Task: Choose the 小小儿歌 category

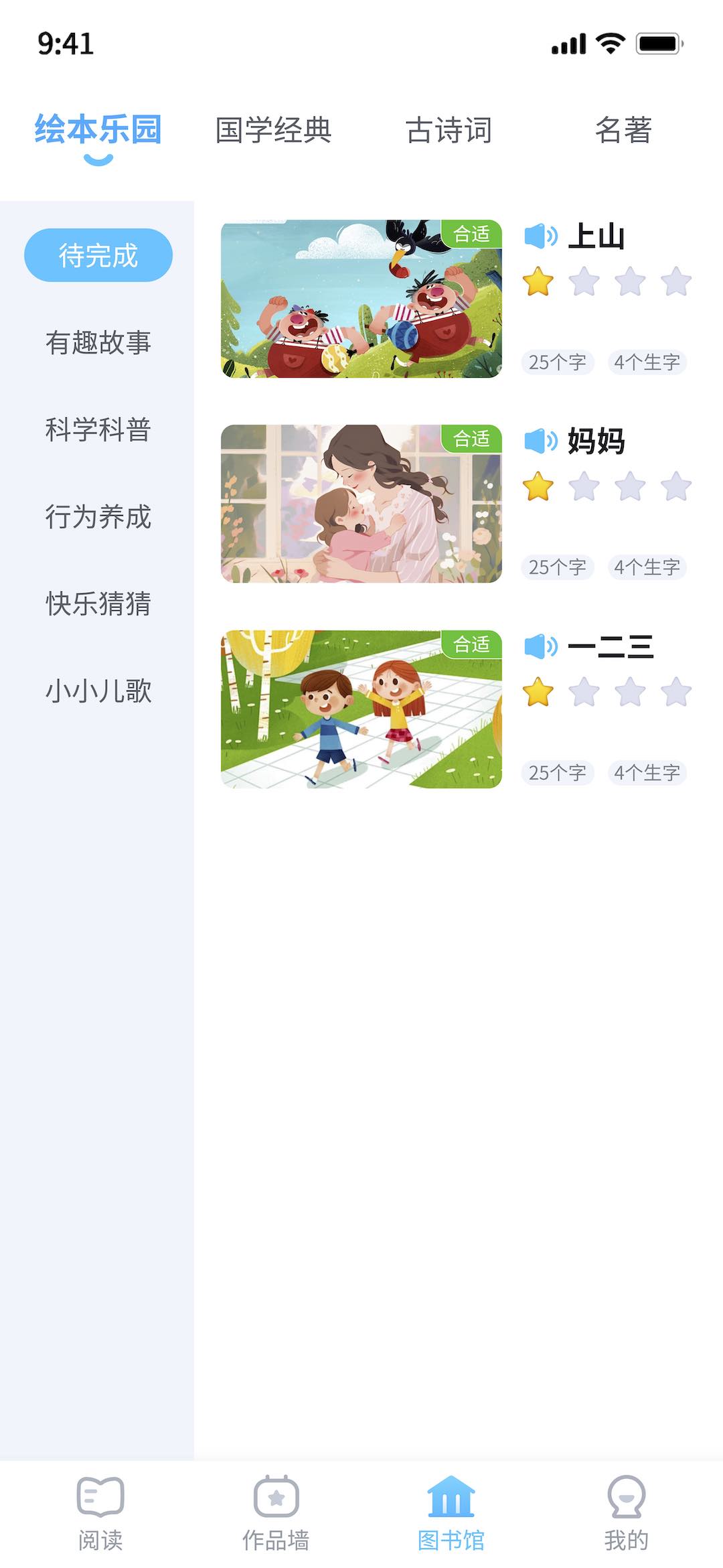Action: [x=98, y=691]
